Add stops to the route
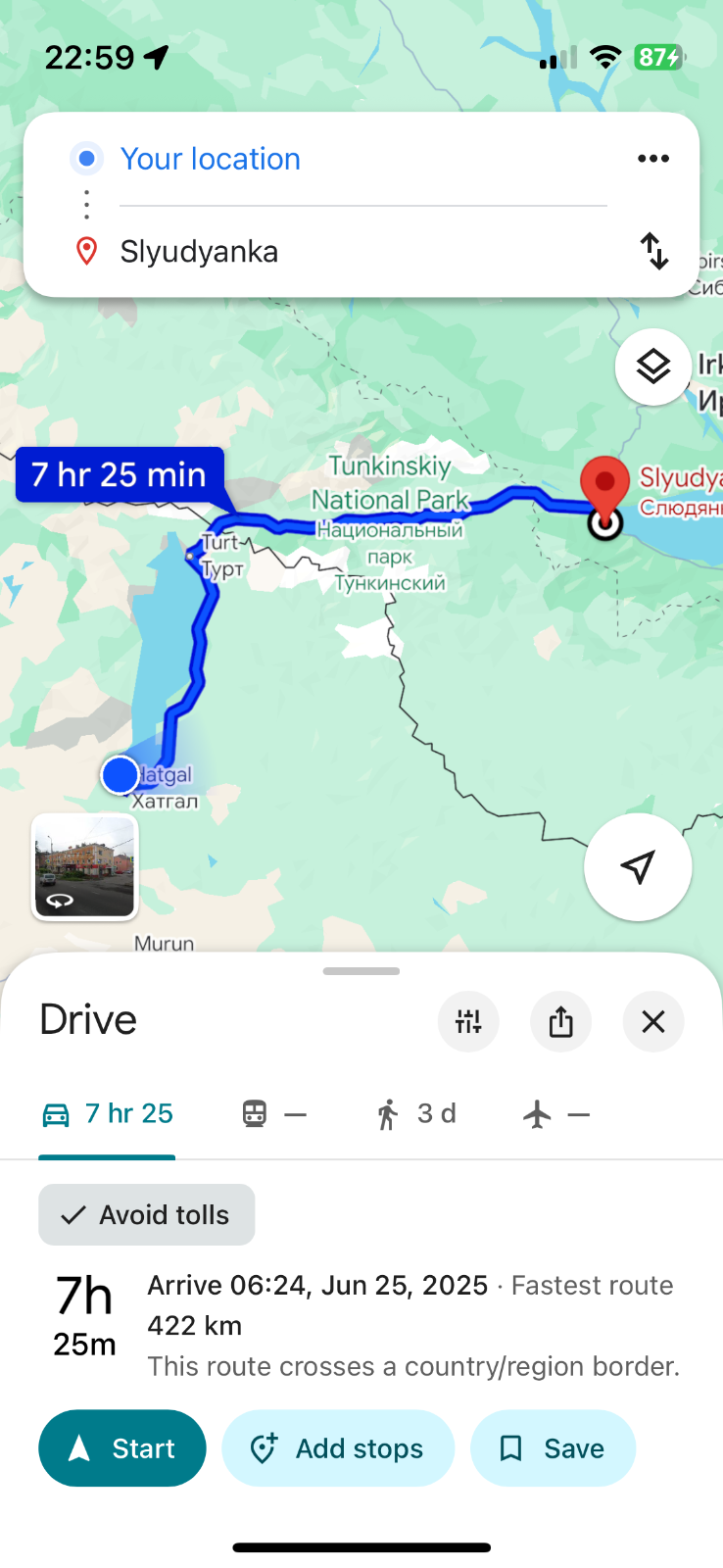723x1568 pixels. pos(338,1448)
